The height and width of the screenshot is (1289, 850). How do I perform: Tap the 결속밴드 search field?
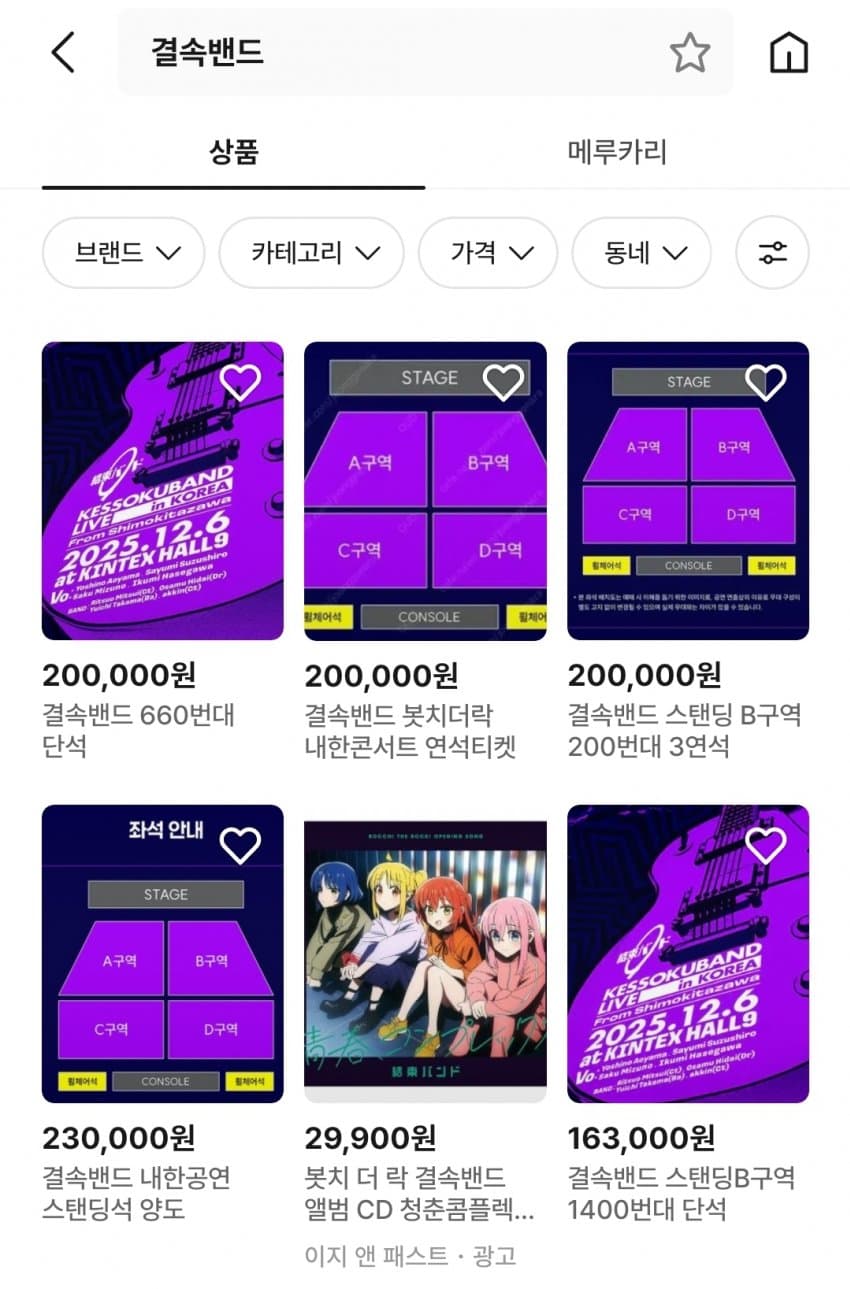(x=400, y=52)
